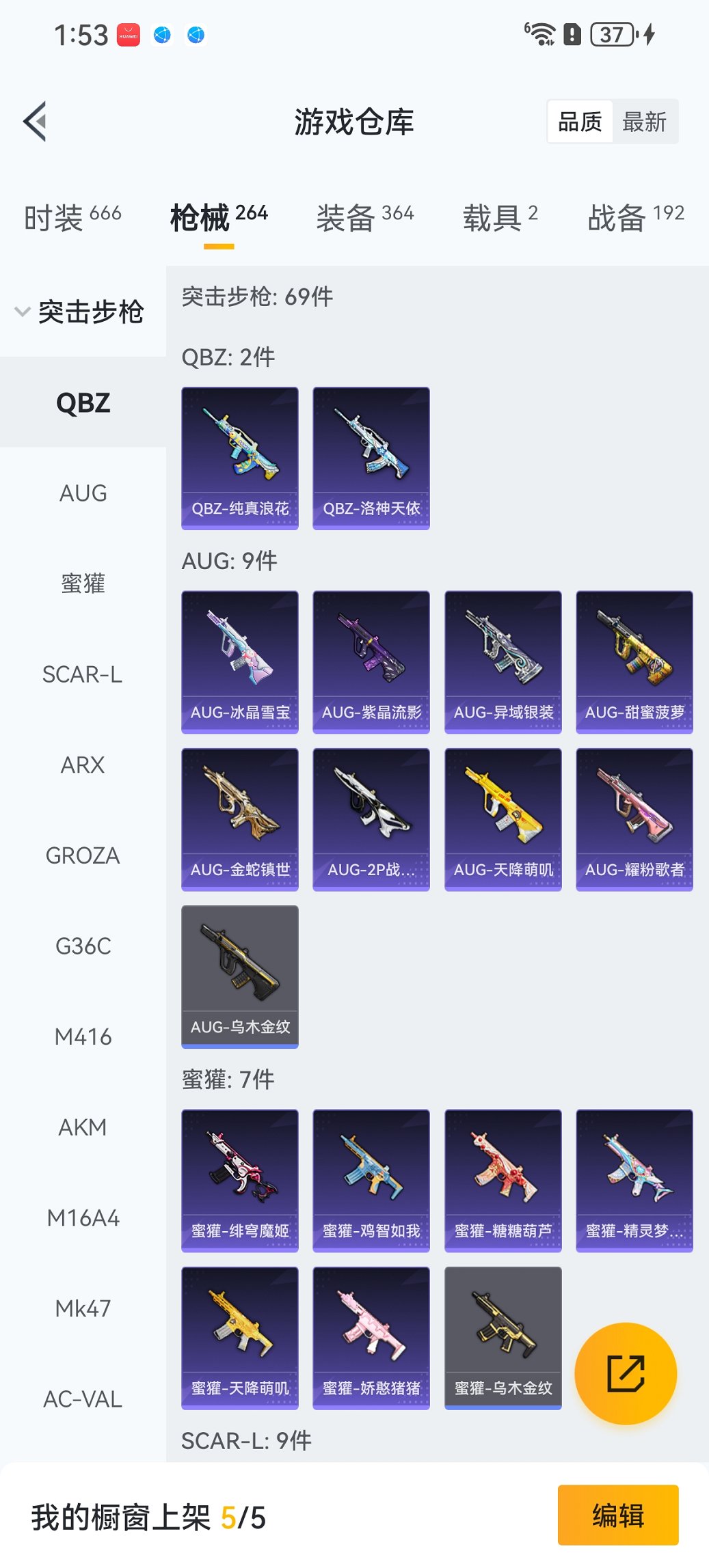Select AUG in the weapon sidebar

click(82, 493)
